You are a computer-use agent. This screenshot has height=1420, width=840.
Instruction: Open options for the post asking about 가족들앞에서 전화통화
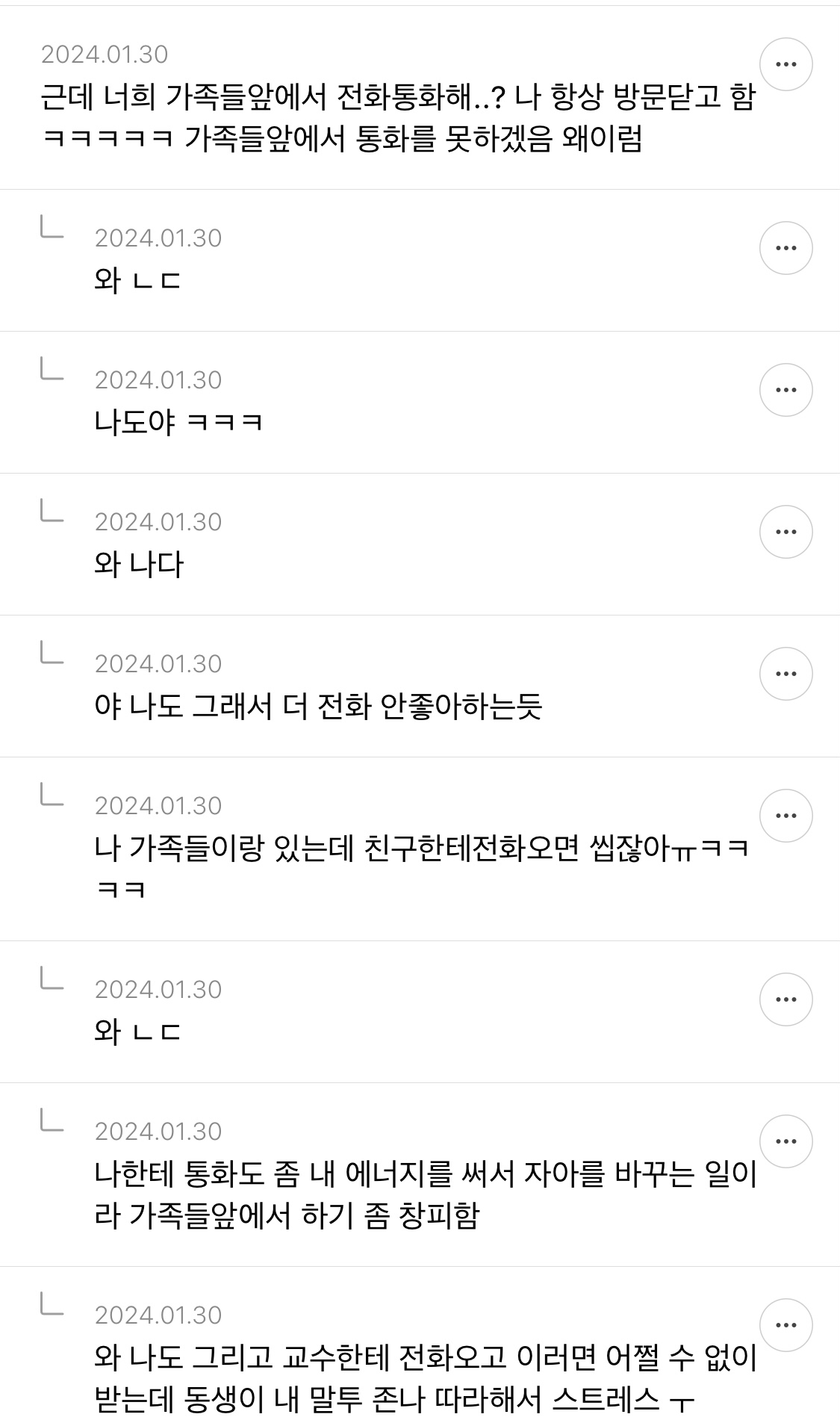pos(785,64)
